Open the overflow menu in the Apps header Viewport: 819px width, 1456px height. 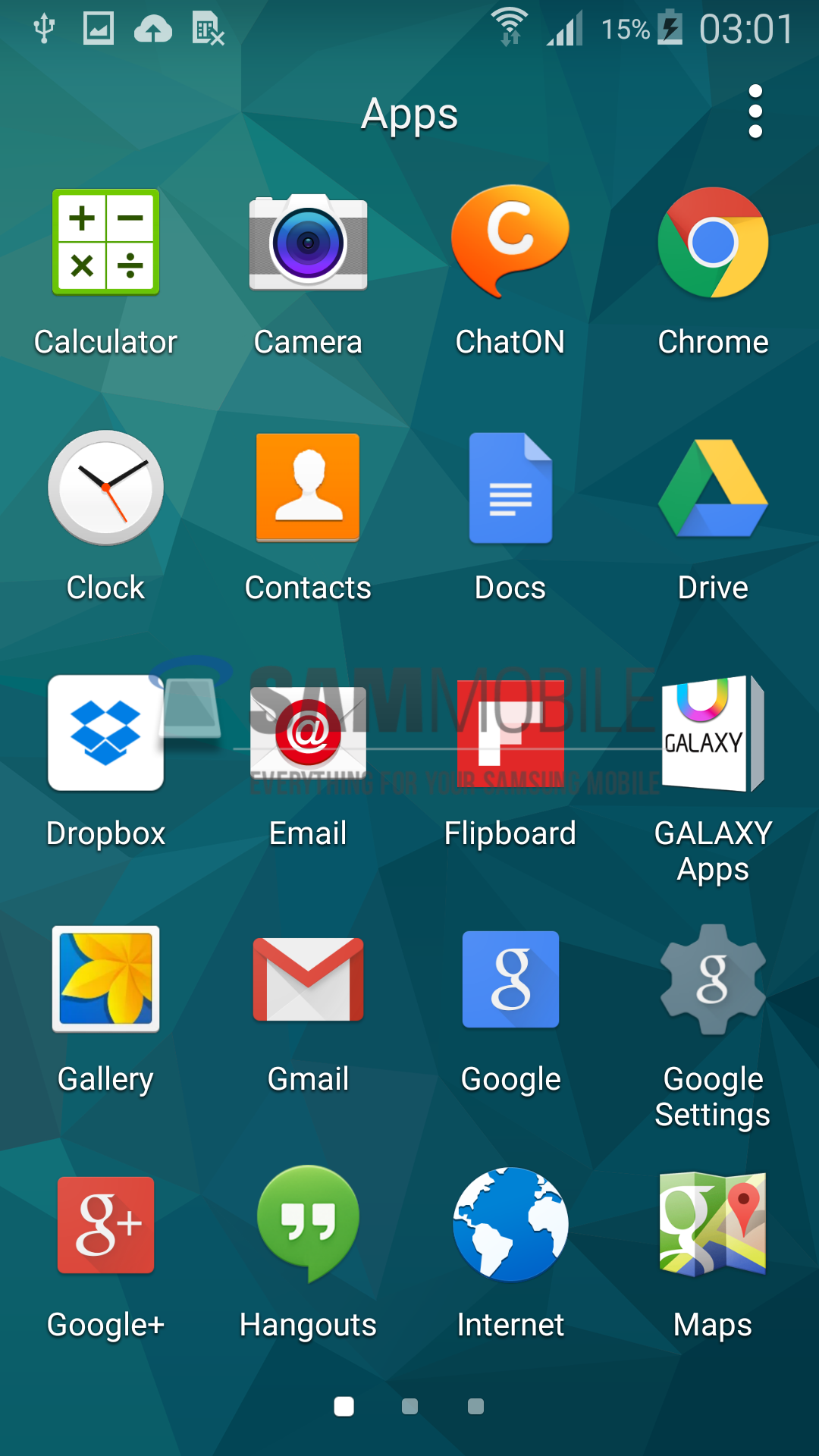point(755,112)
